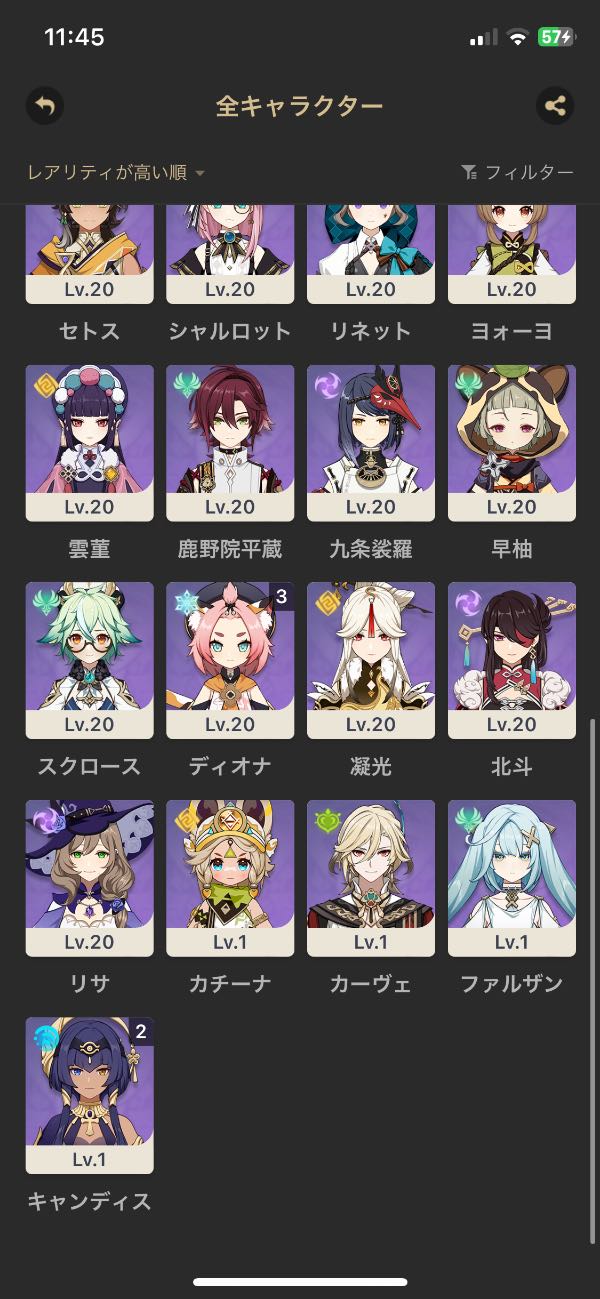Open the スクロース character card
The height and width of the screenshot is (1299, 600).
coord(89,660)
